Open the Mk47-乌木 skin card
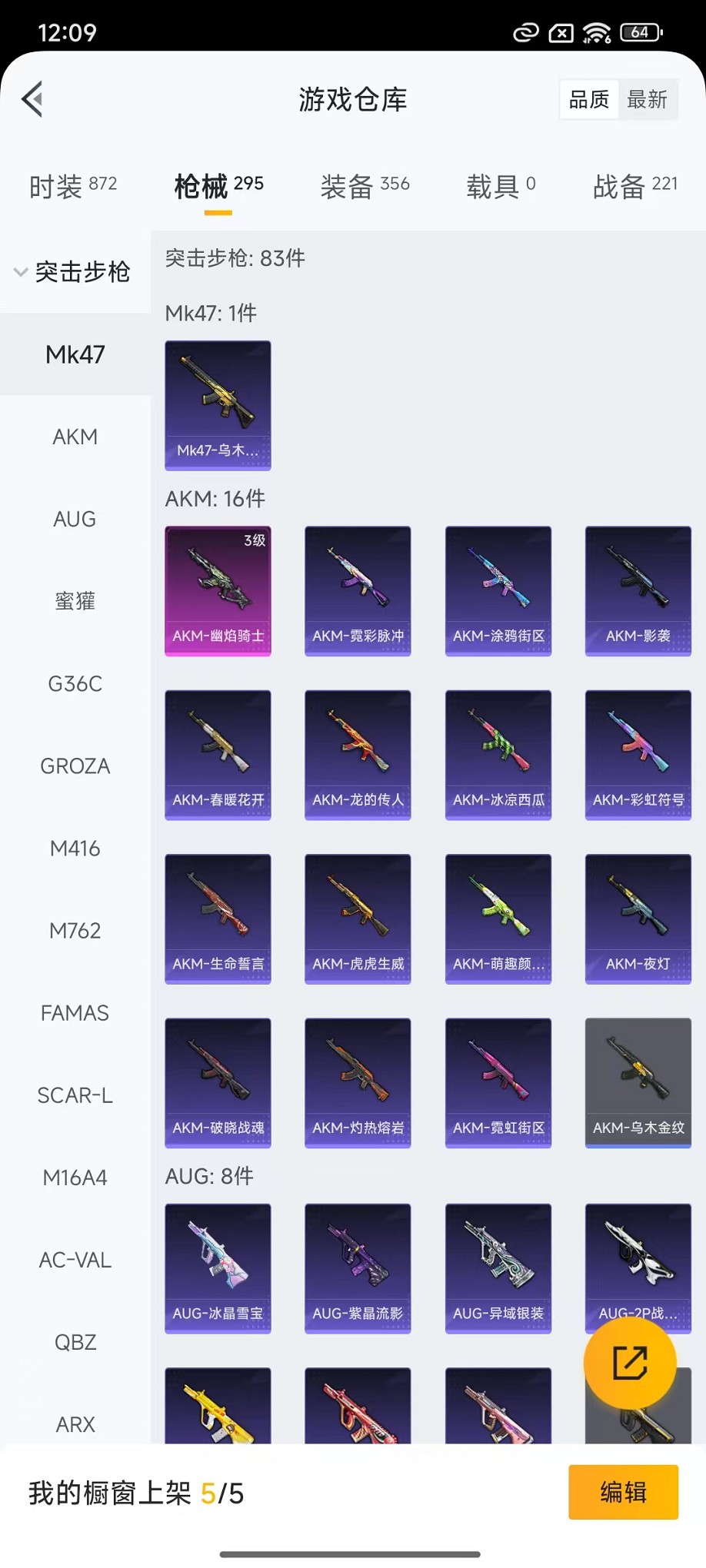The width and height of the screenshot is (706, 1568). (x=218, y=405)
